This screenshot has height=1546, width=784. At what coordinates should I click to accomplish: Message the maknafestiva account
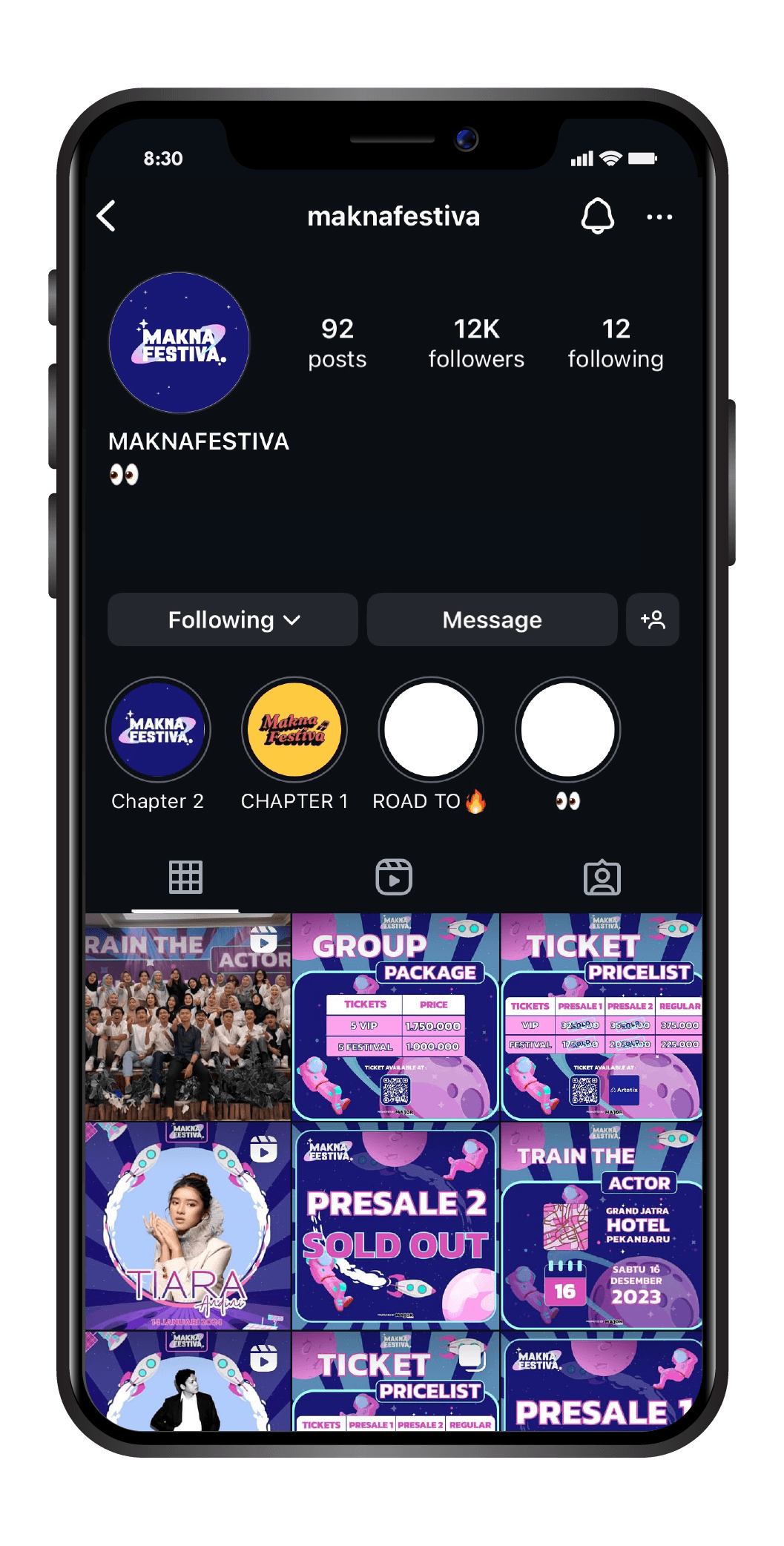tap(492, 619)
